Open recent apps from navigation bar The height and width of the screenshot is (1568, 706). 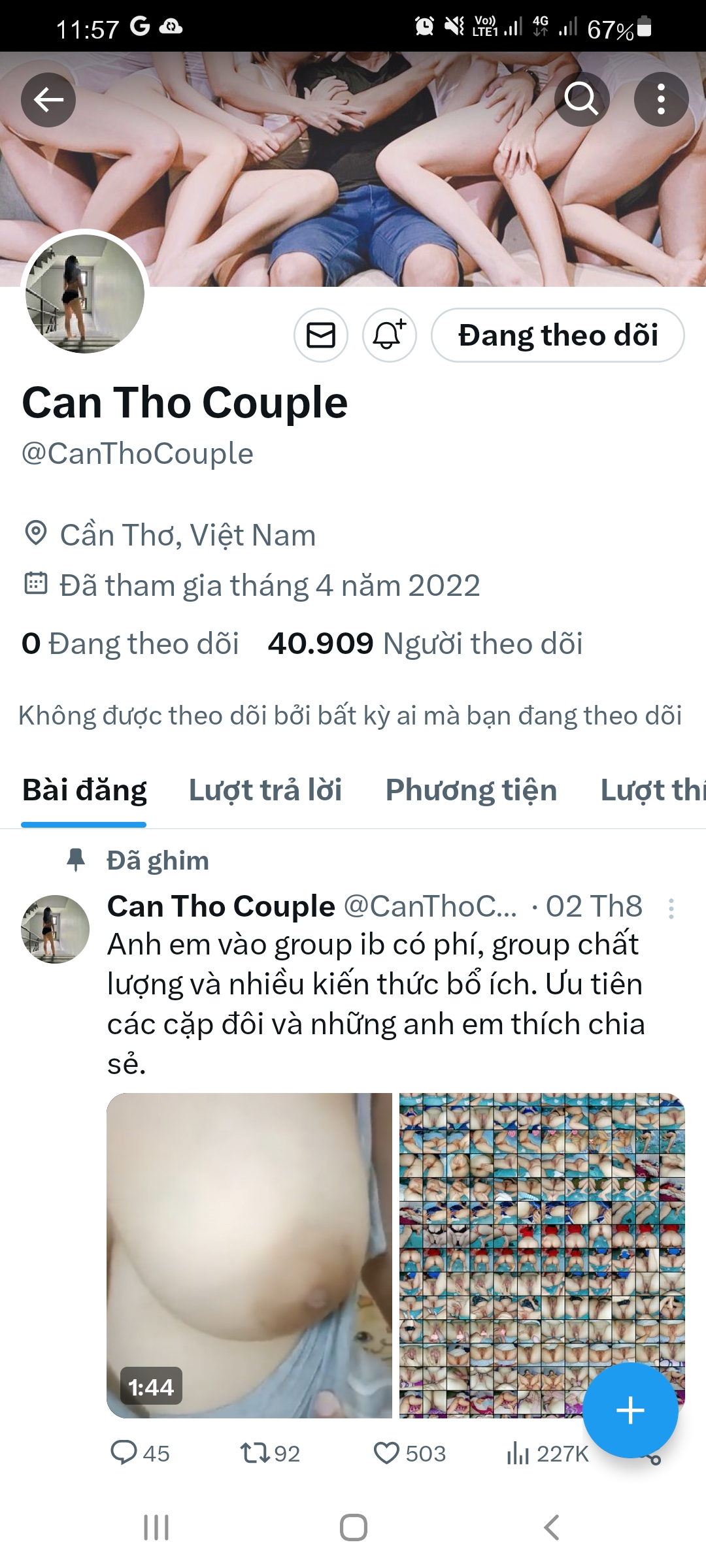click(156, 1527)
